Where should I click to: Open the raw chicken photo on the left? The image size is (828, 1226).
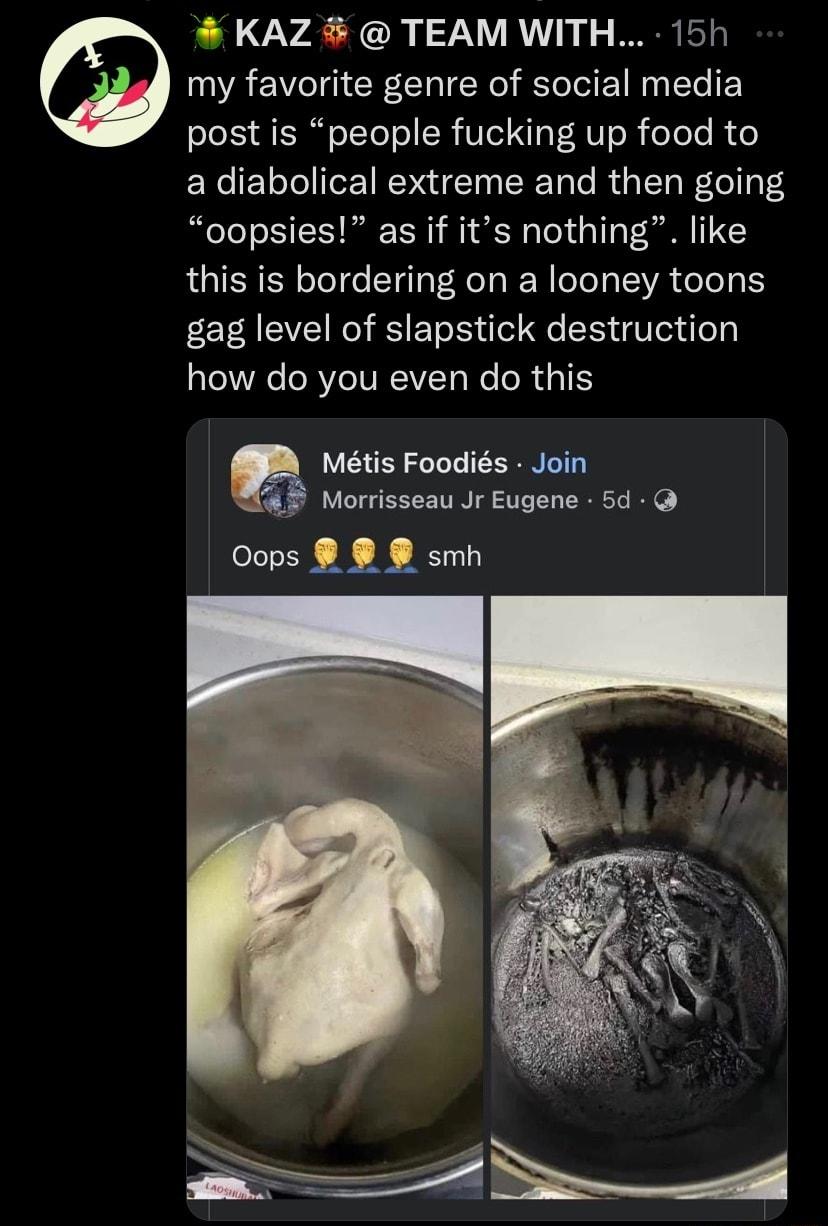(x=335, y=900)
